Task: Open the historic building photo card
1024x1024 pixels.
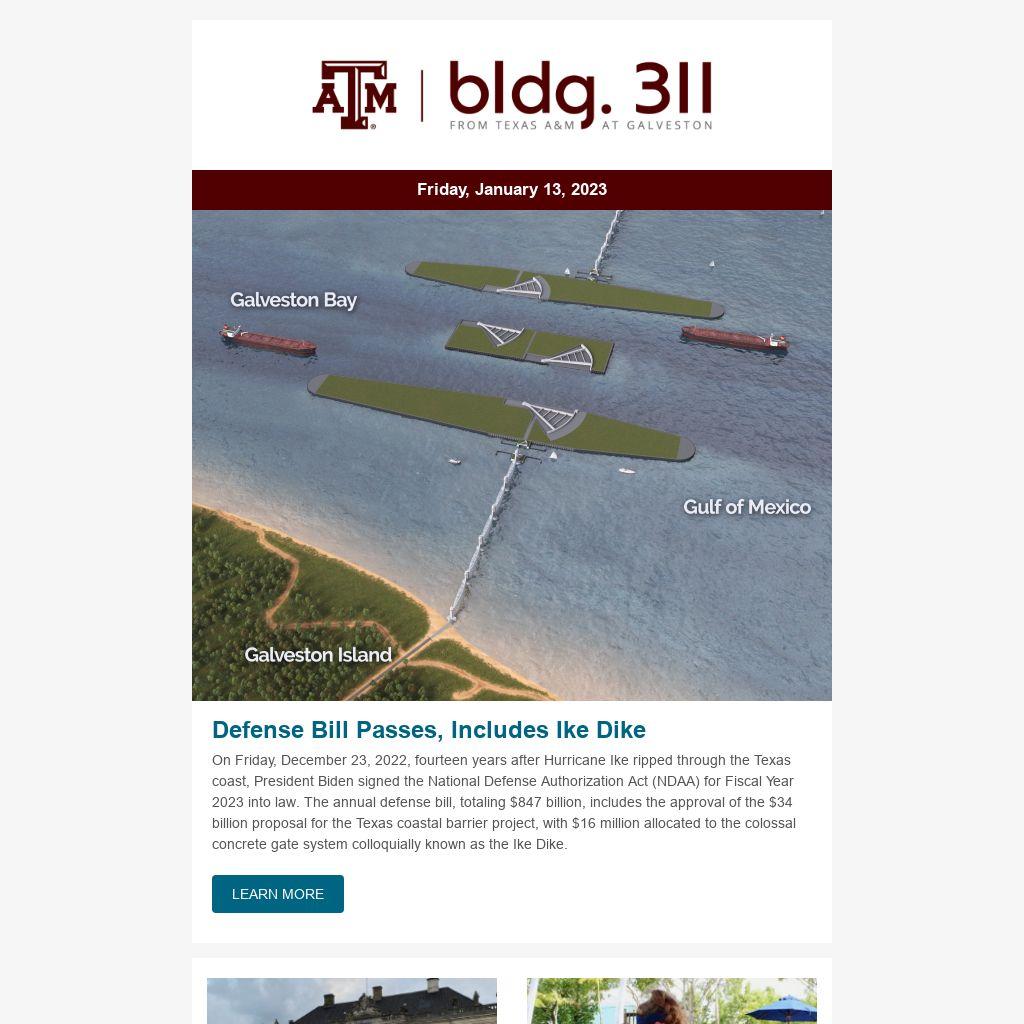Action: coord(351,1001)
